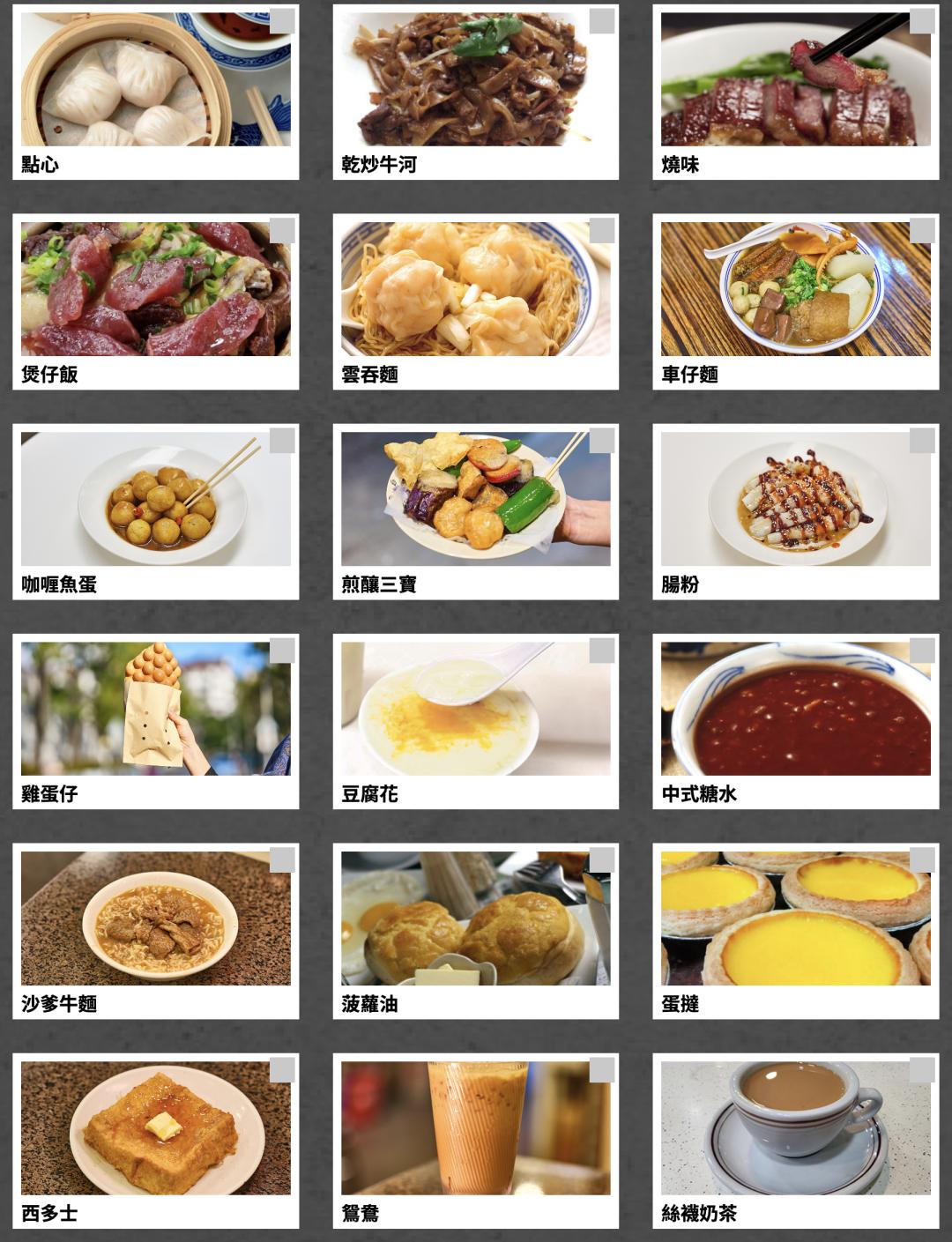Screen dimensions: 952x1242
Task: Tick the checkbox on 菠蘿油
Action: click(x=602, y=860)
